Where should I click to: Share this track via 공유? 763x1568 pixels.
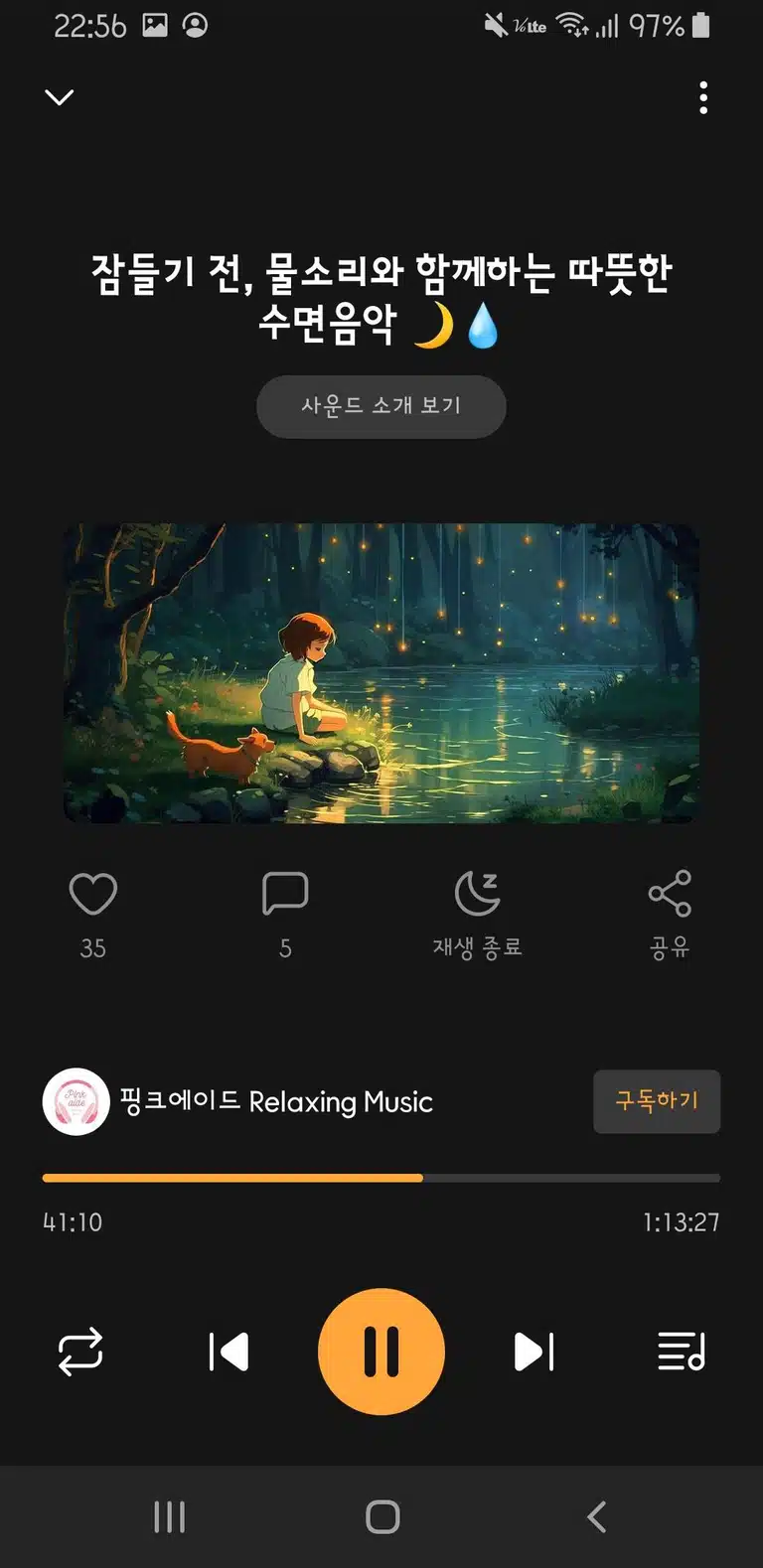[670, 914]
